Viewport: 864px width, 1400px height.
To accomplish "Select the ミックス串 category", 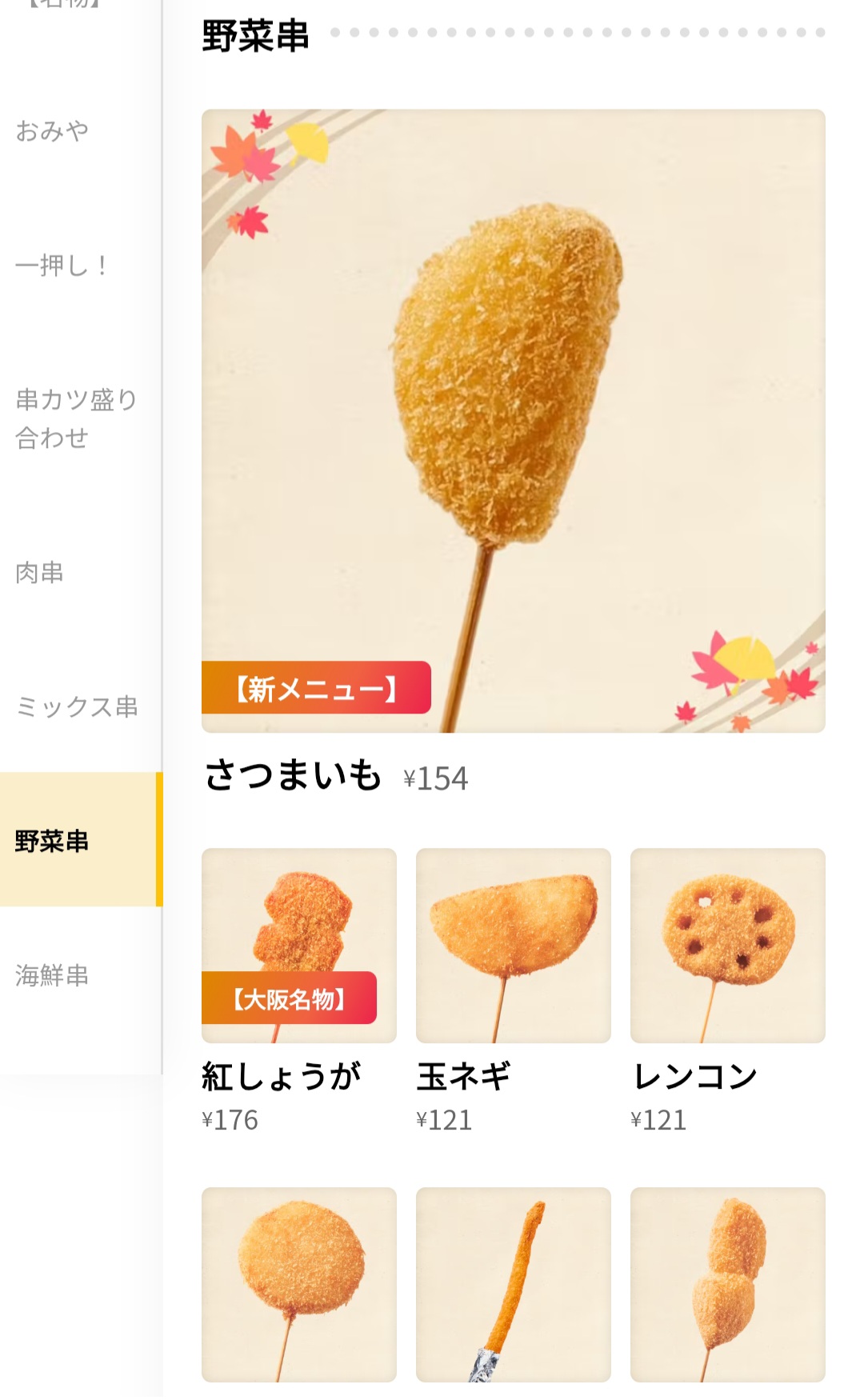I will point(76,707).
